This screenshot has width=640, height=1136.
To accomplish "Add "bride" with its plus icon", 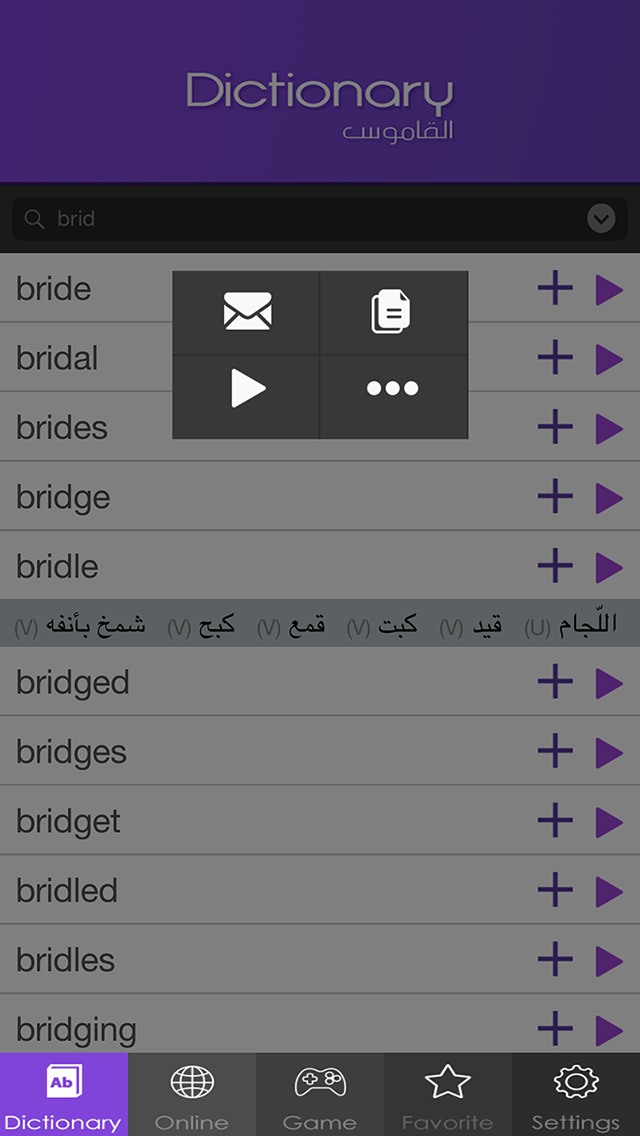I will point(555,289).
